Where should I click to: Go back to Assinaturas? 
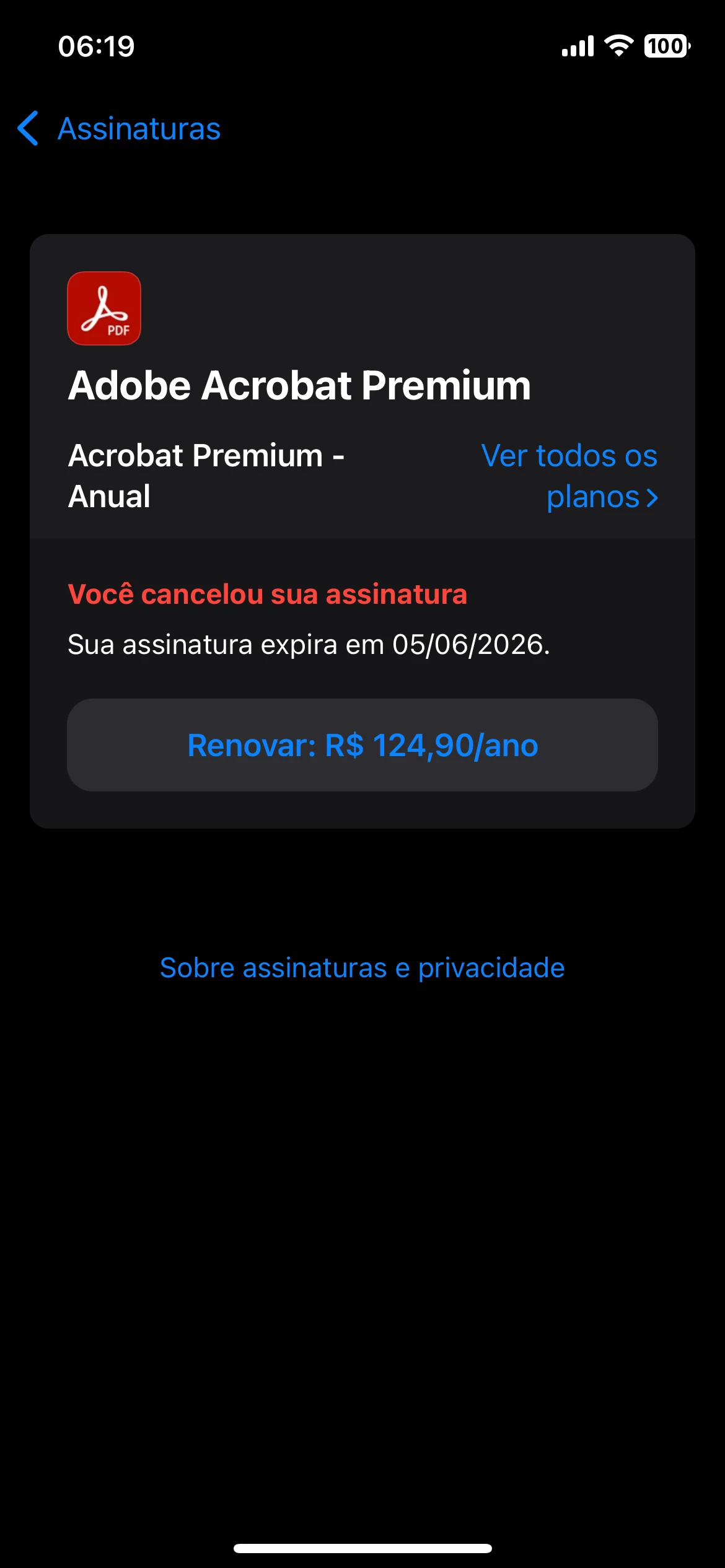(x=119, y=129)
